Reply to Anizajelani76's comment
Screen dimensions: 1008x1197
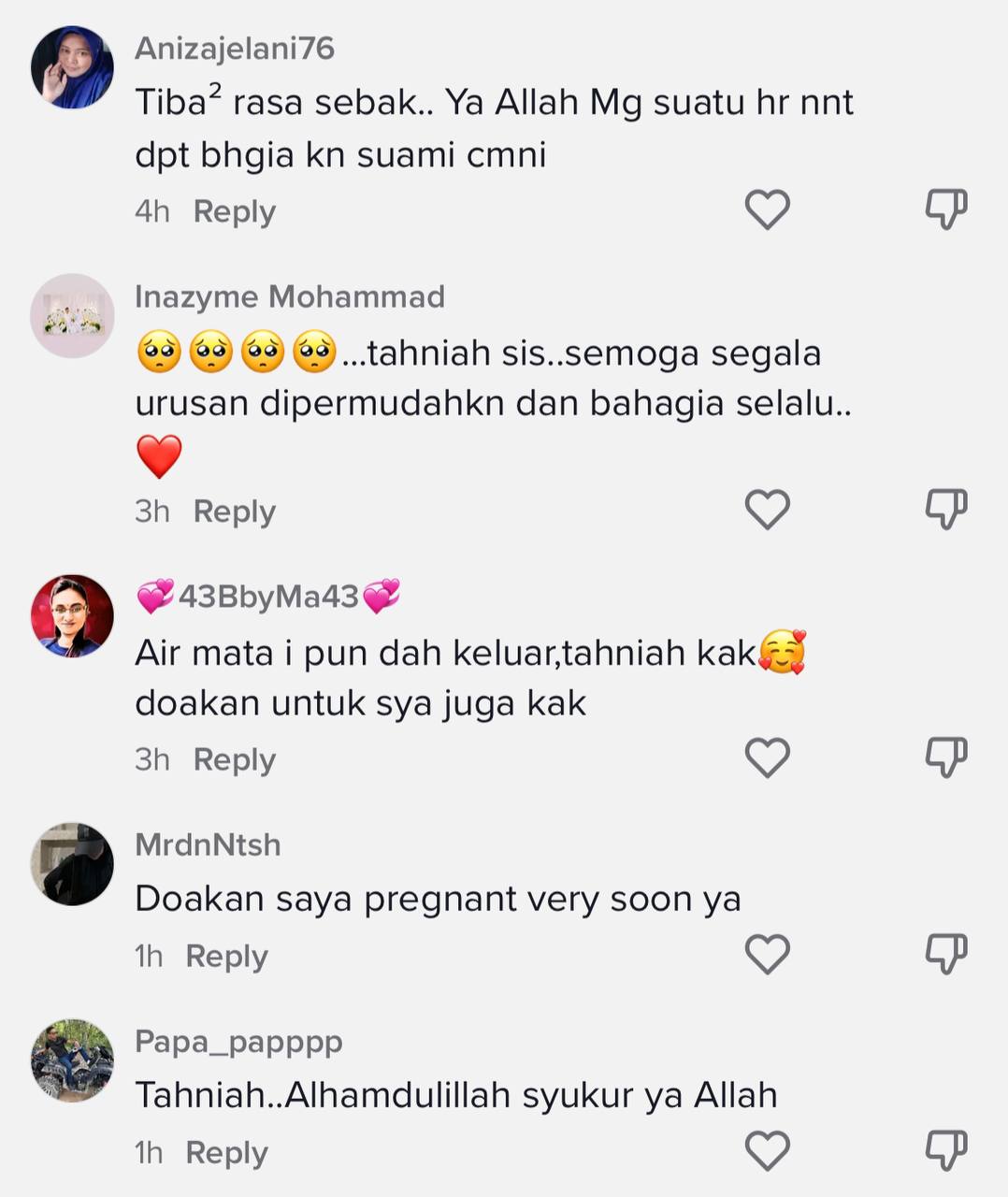(x=234, y=212)
